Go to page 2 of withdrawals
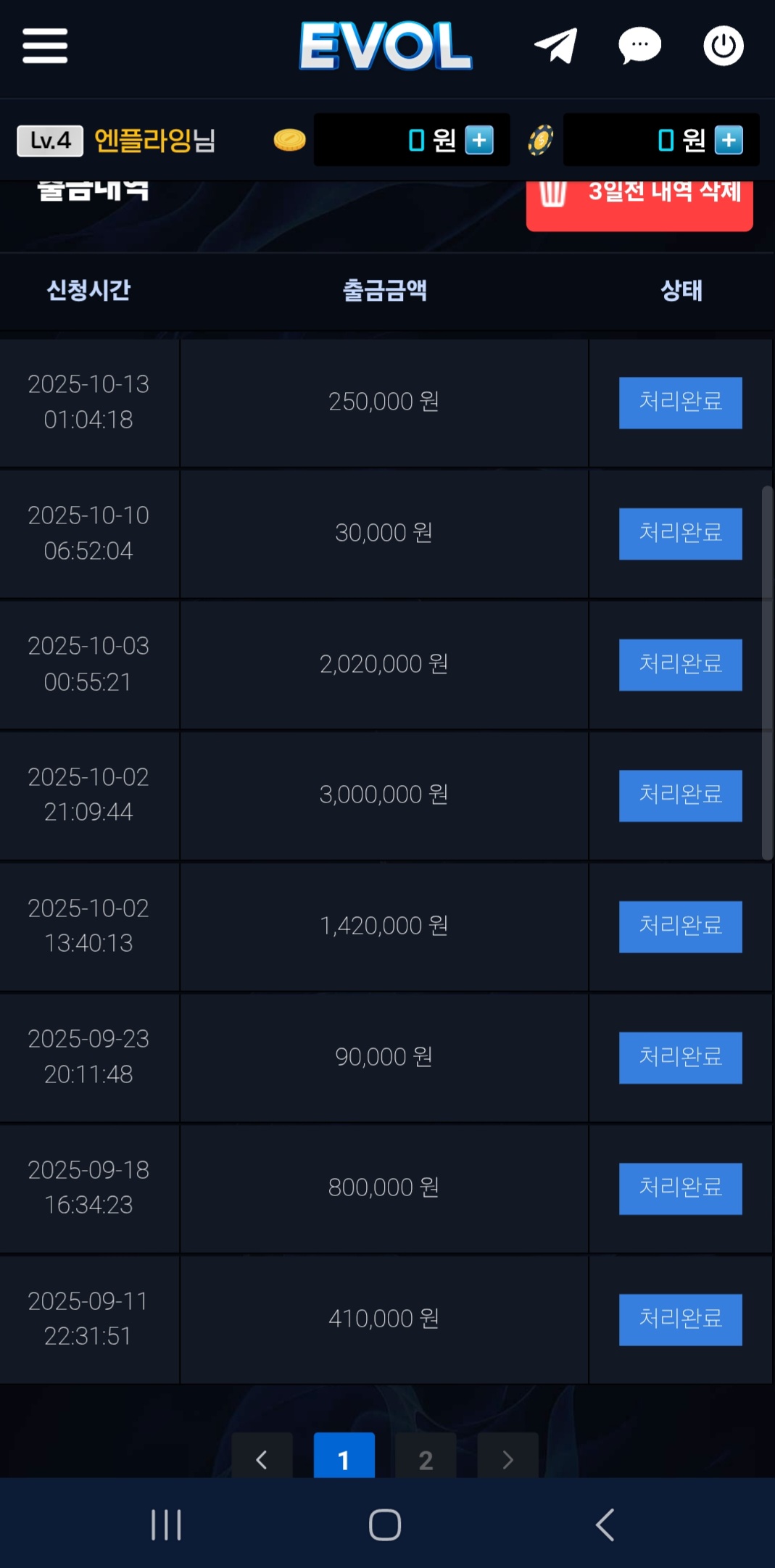Image resolution: width=775 pixels, height=1568 pixels. 426,1458
